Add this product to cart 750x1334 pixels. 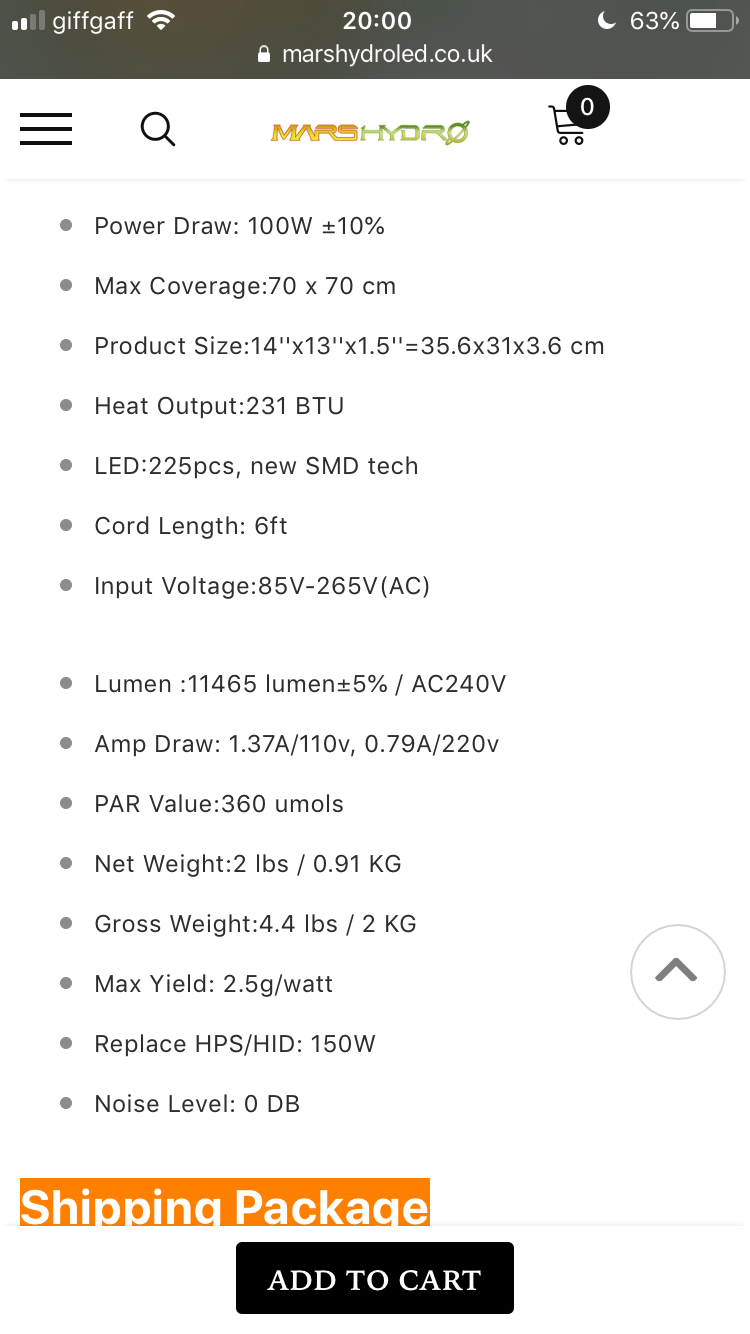[x=375, y=1278]
